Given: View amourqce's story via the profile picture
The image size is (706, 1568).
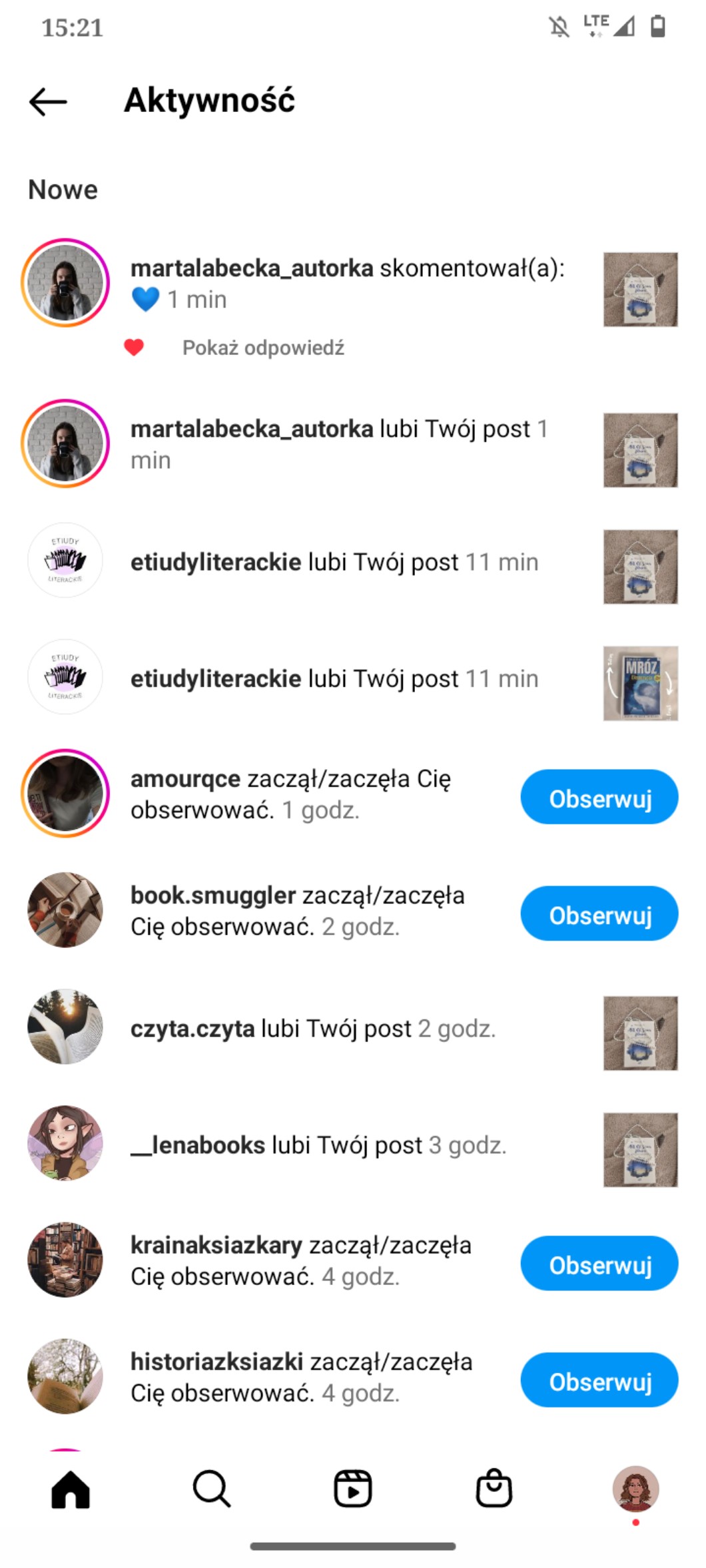Looking at the screenshot, I should (65, 793).
